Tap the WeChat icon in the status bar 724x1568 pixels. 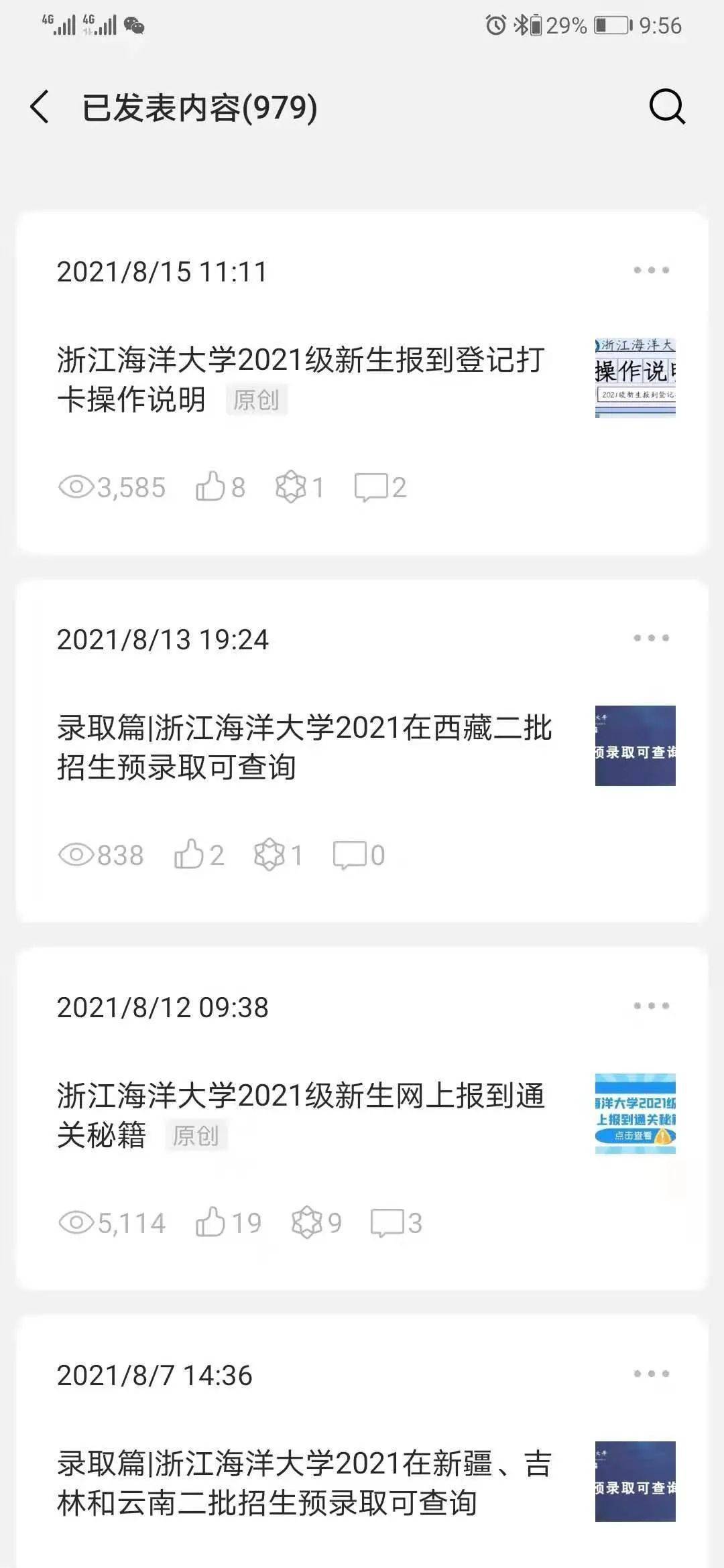click(x=135, y=25)
